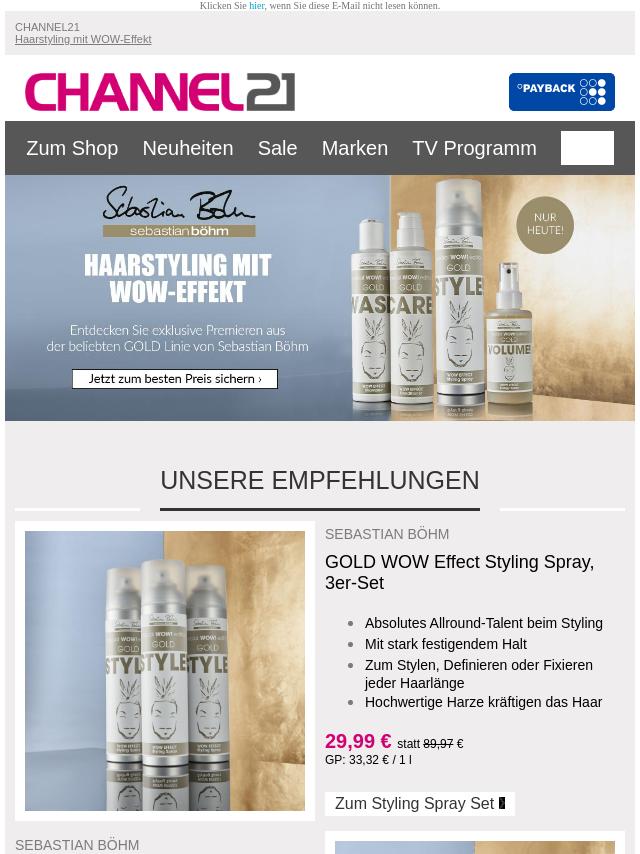Open the GOLD WOW Effect Styling Spray title
This screenshot has width=640, height=854.
tap(459, 572)
